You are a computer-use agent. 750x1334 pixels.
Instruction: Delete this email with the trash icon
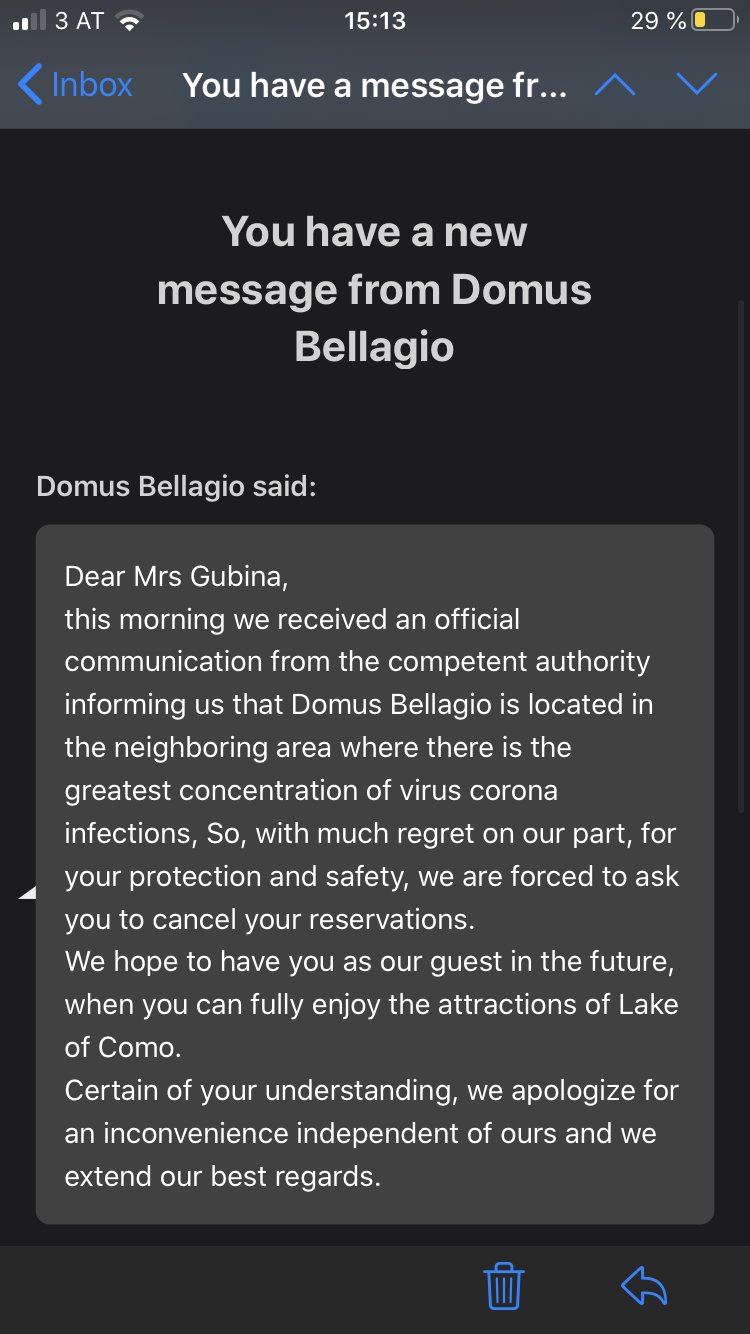[504, 1286]
